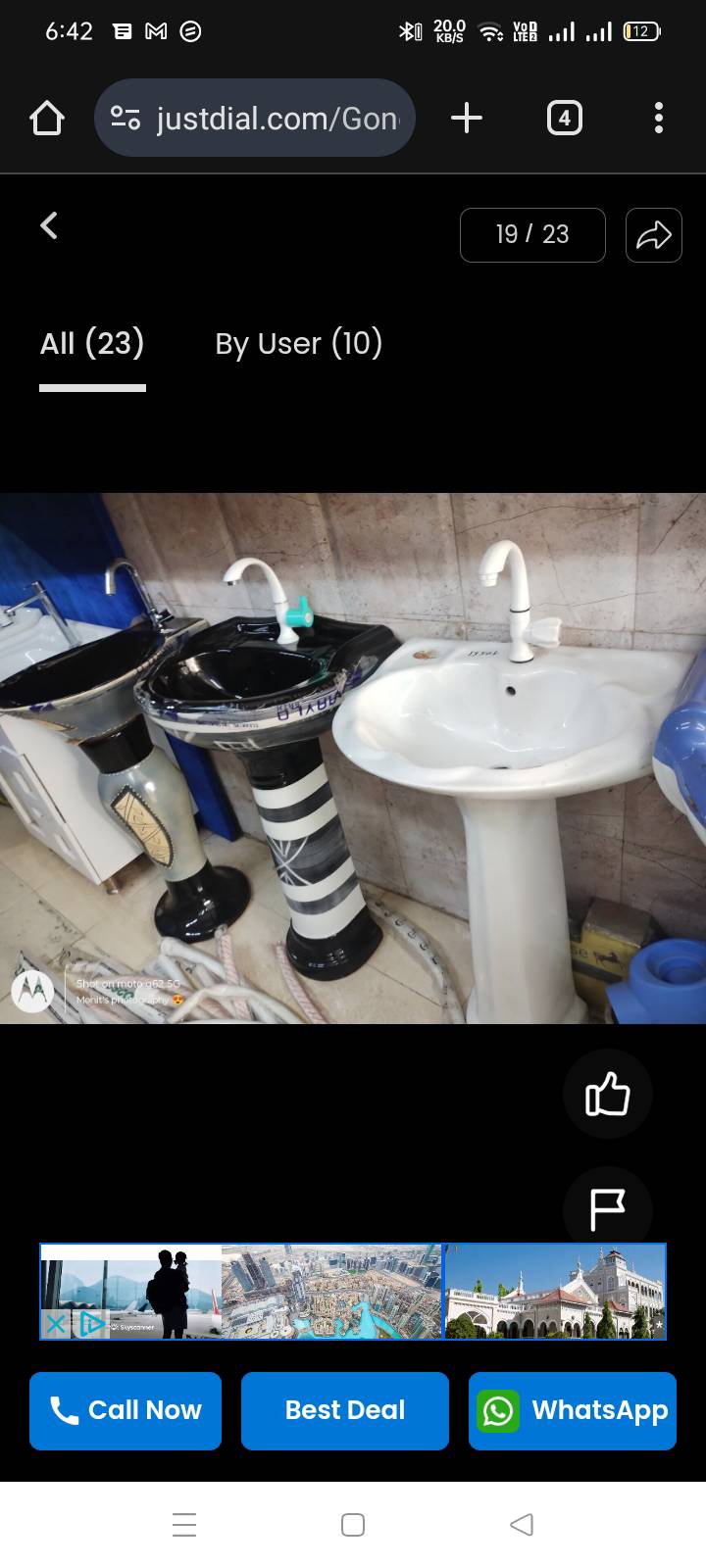Tap the justdial.com address bar
The height and width of the screenshot is (1568, 706).
[255, 119]
